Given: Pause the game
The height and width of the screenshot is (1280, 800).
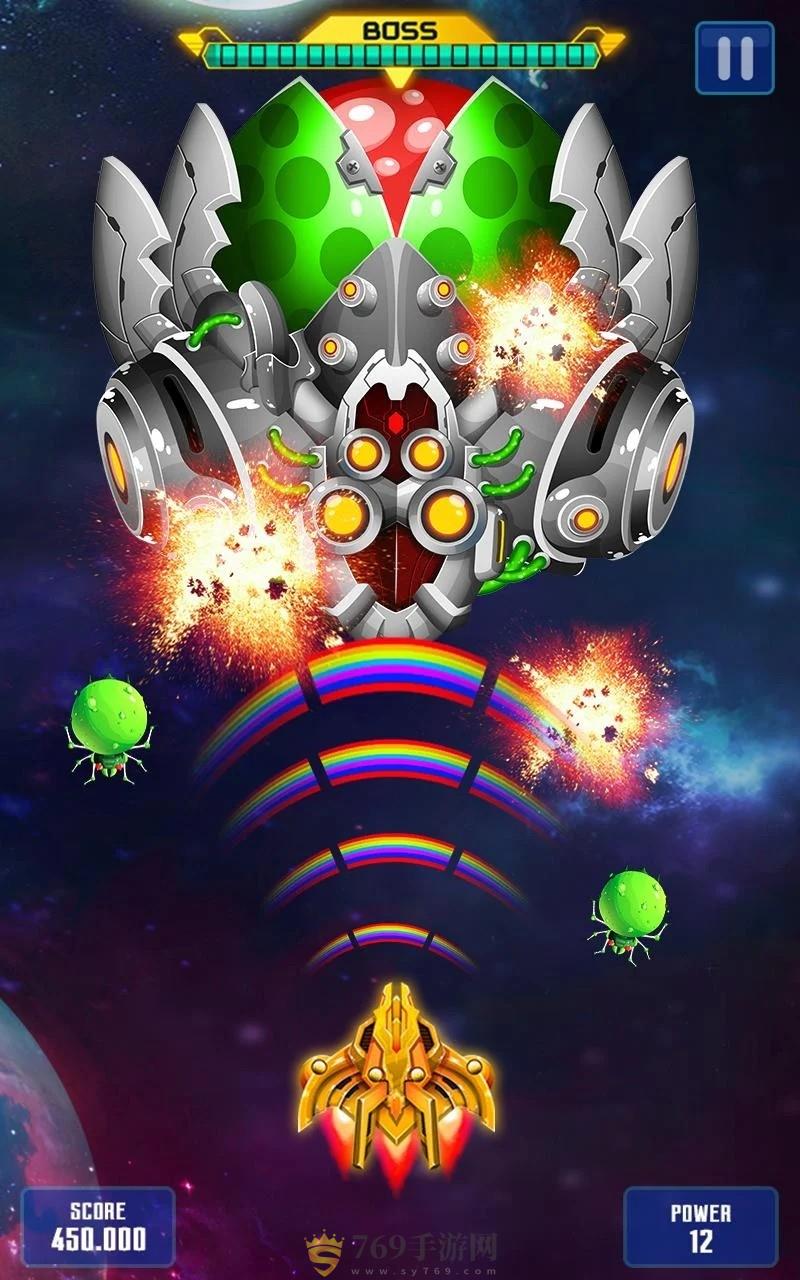Looking at the screenshot, I should pos(735,58).
